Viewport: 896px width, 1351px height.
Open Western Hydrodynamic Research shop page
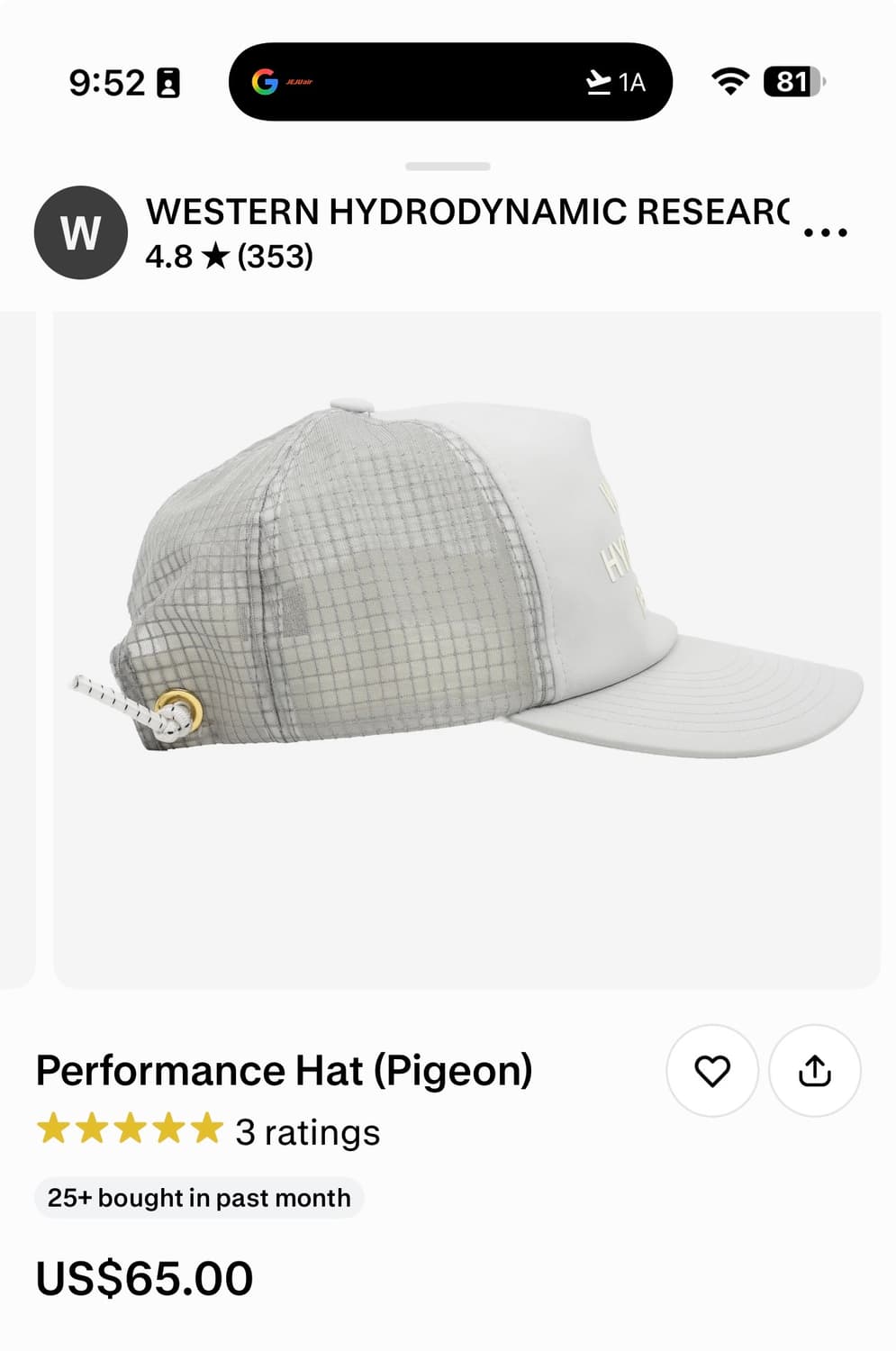[466, 213]
